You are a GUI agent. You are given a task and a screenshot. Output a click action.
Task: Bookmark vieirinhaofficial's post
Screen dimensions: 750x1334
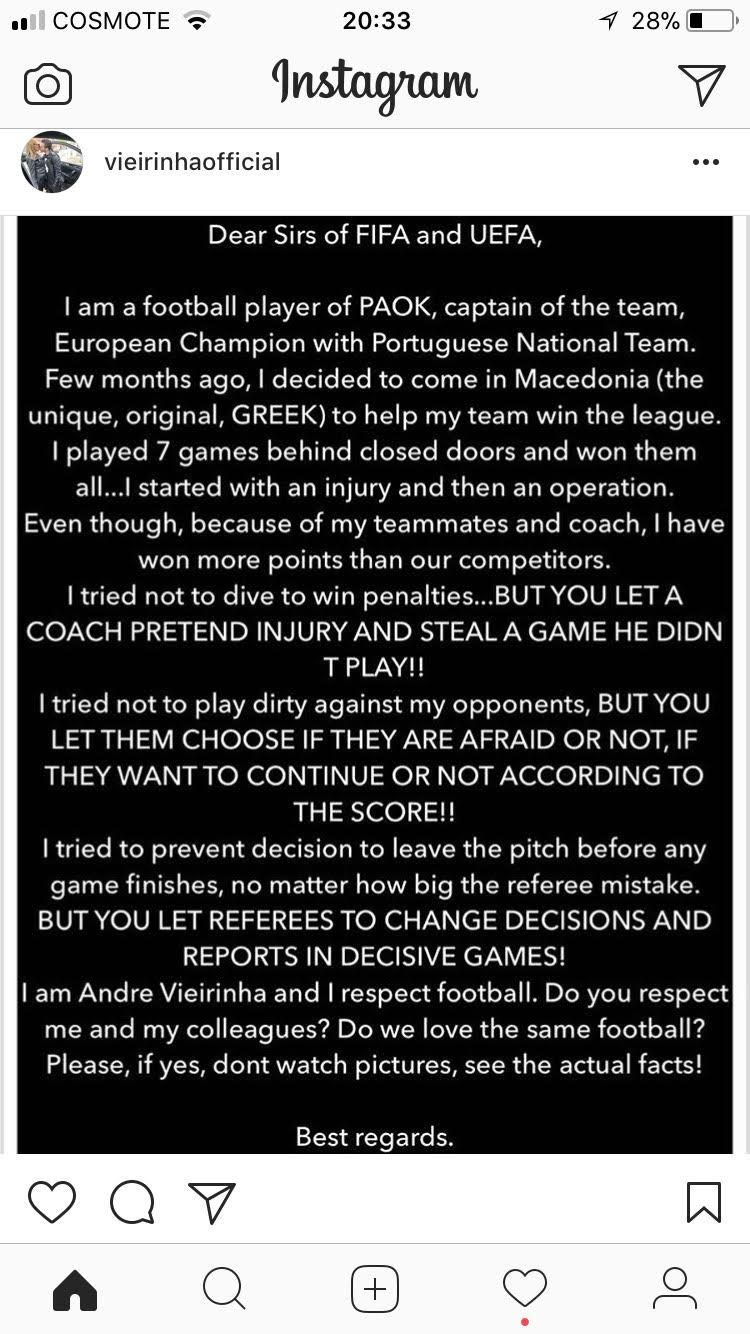[704, 1202]
